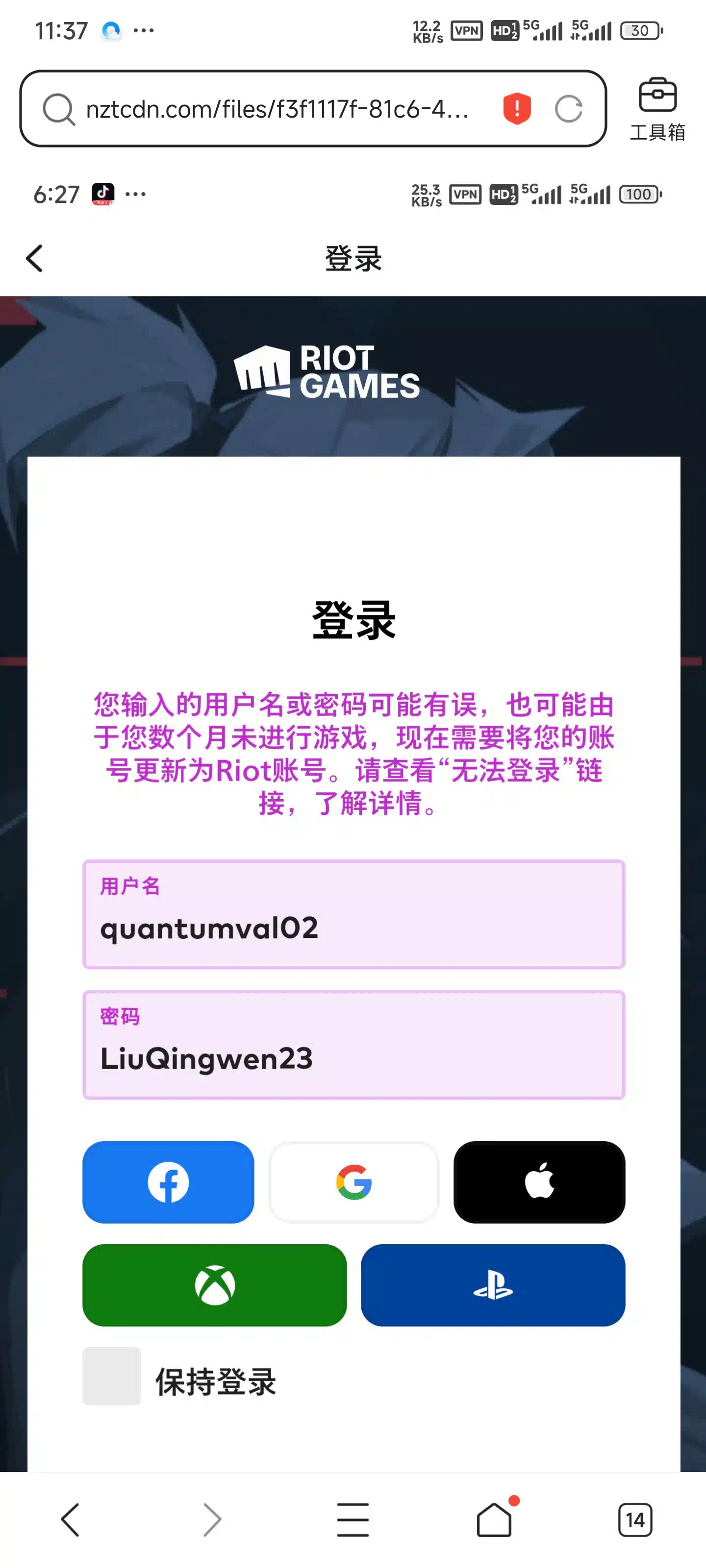Open the browser's hamburger menu
The height and width of the screenshot is (1568, 706).
[x=353, y=1519]
